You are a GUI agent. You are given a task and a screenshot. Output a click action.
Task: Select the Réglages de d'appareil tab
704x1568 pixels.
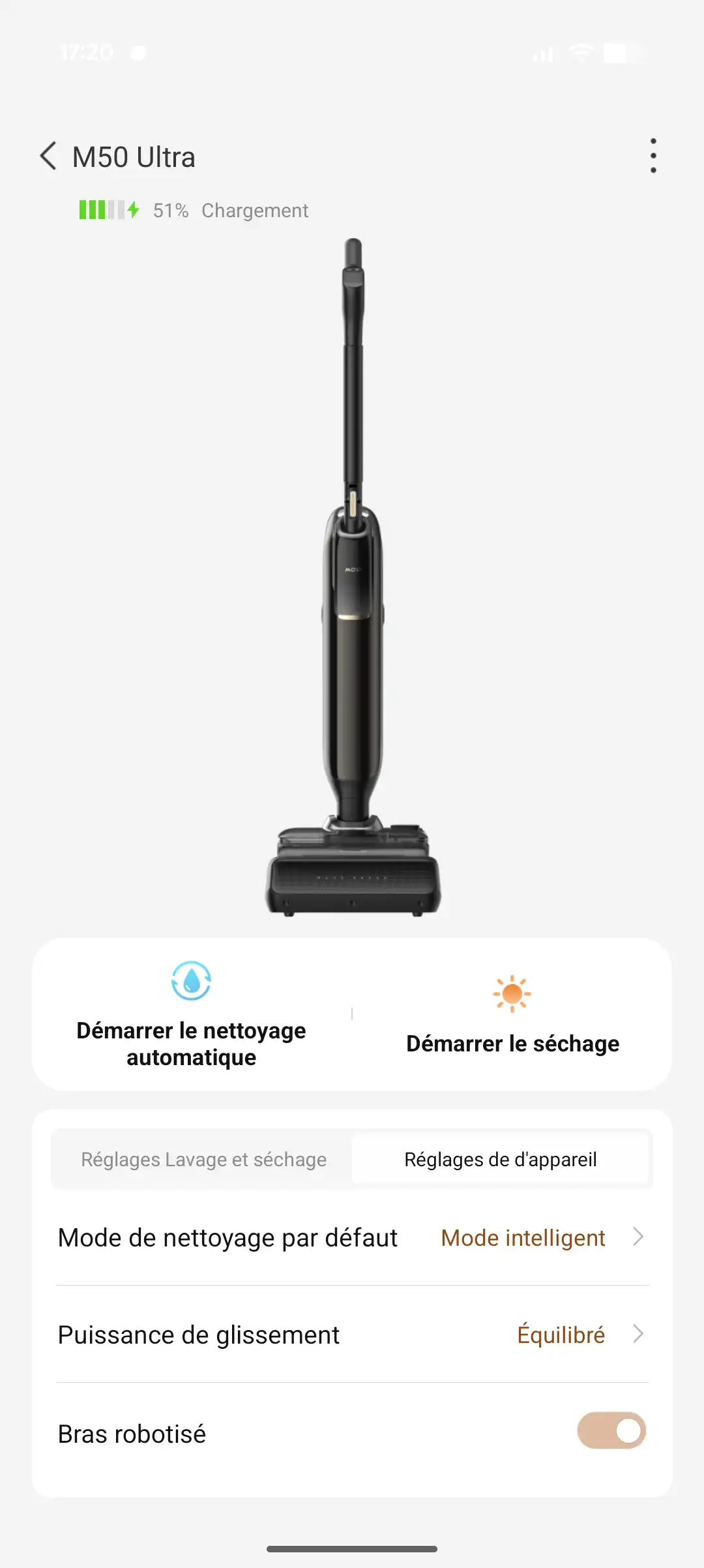[x=500, y=1159]
